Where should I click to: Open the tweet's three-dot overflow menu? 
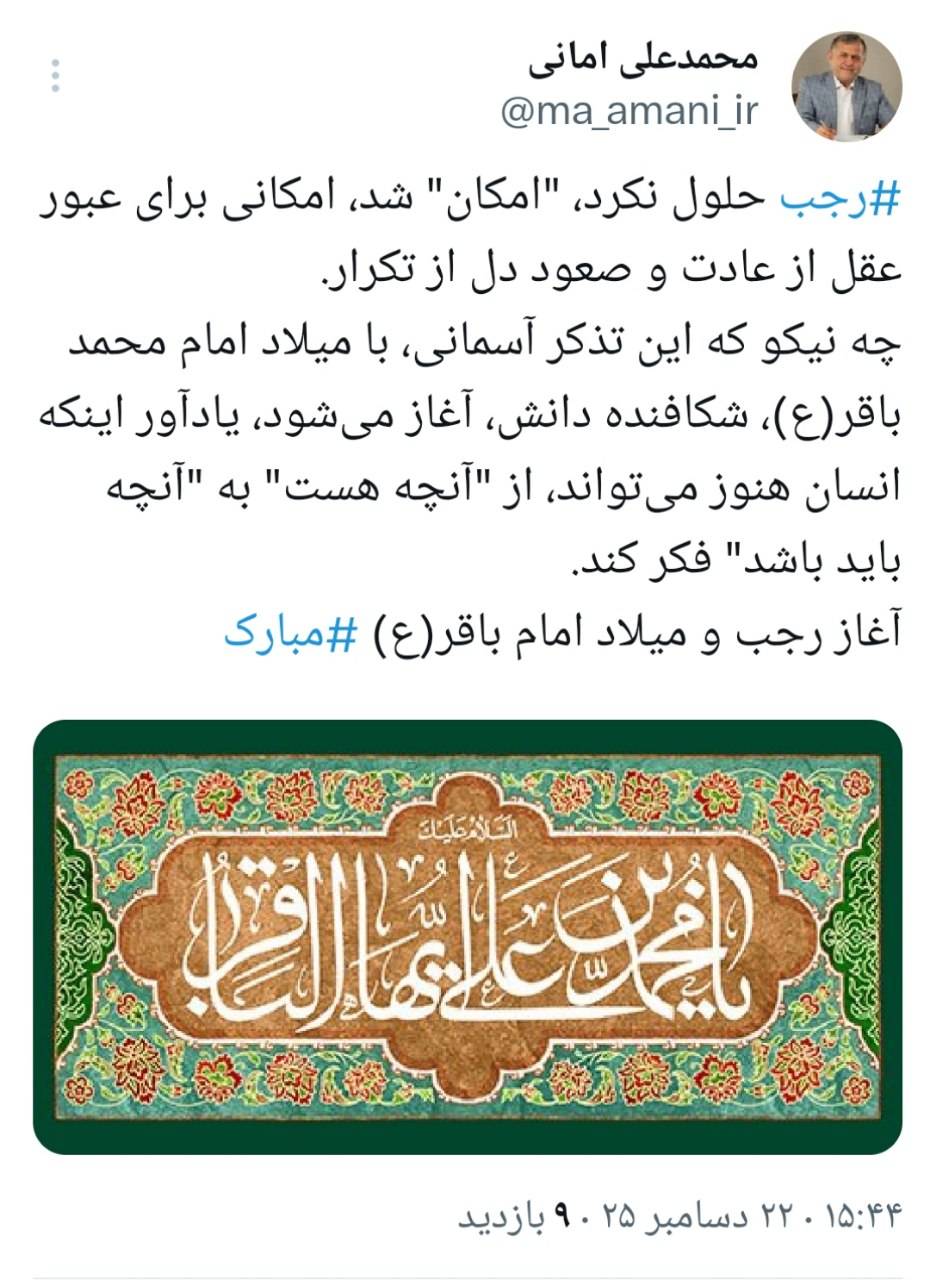coord(56,76)
